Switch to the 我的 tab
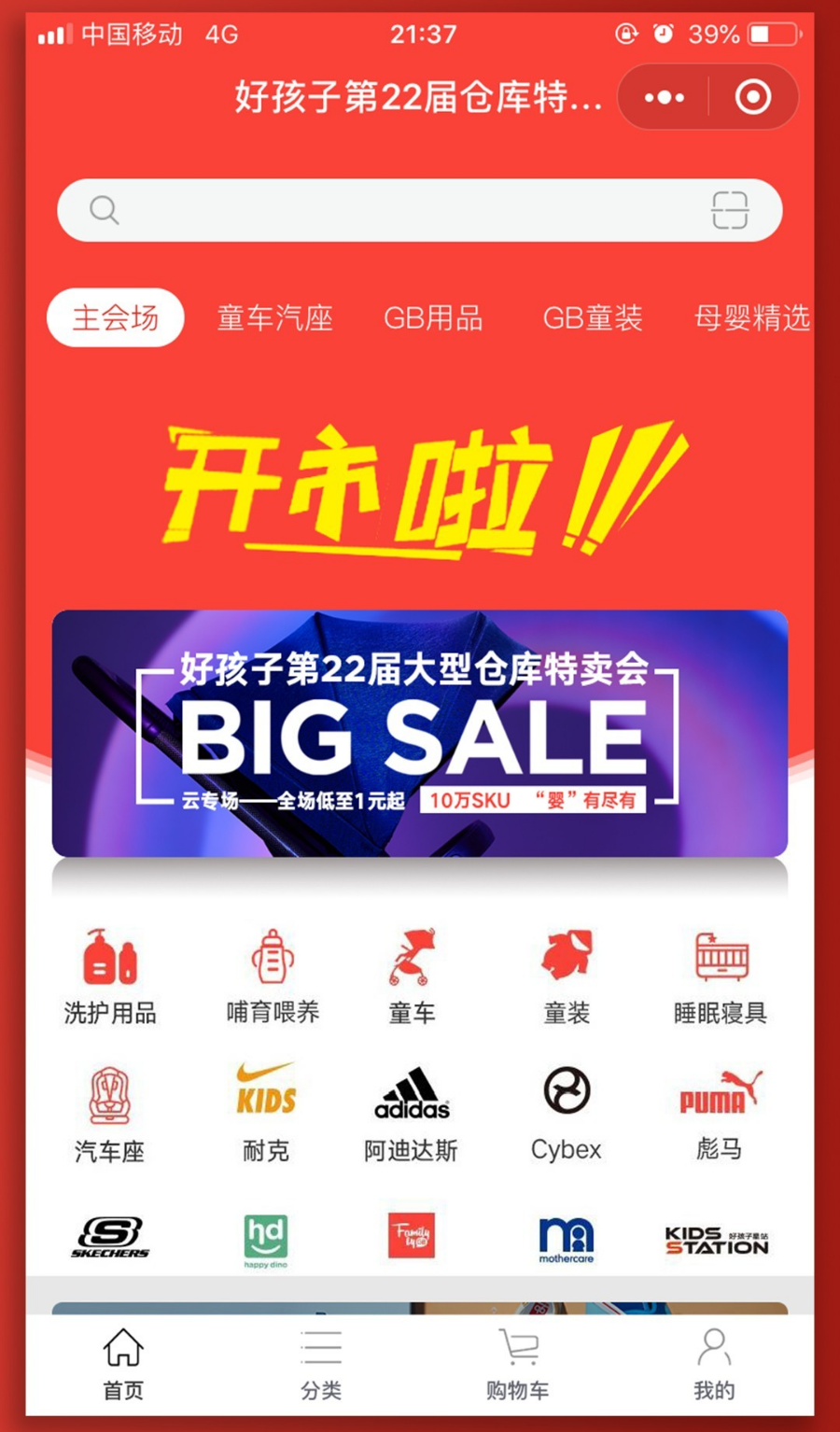Viewport: 840px width, 1432px height. coord(714,1365)
